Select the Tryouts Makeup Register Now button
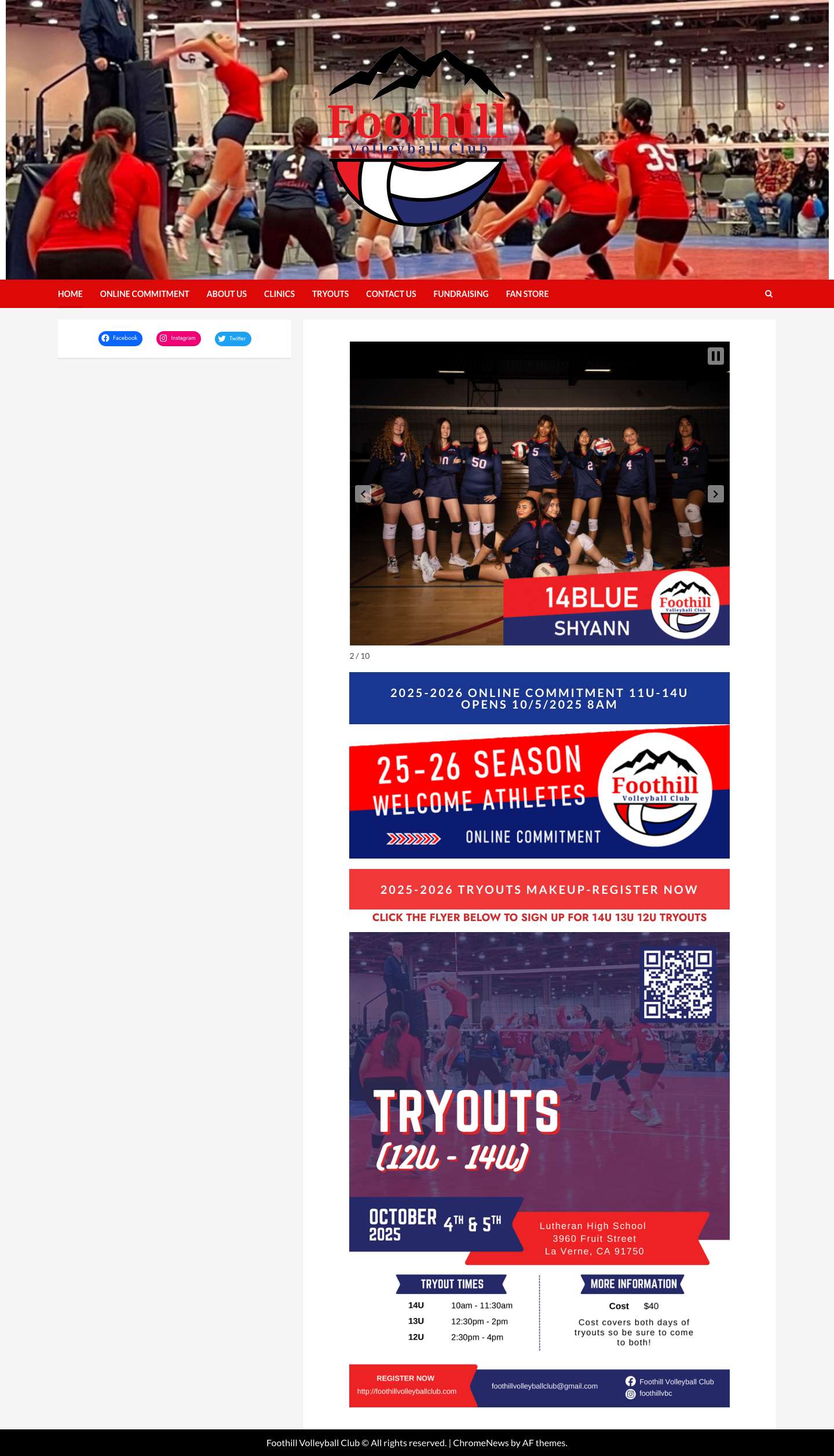The image size is (834, 1456). (x=539, y=890)
